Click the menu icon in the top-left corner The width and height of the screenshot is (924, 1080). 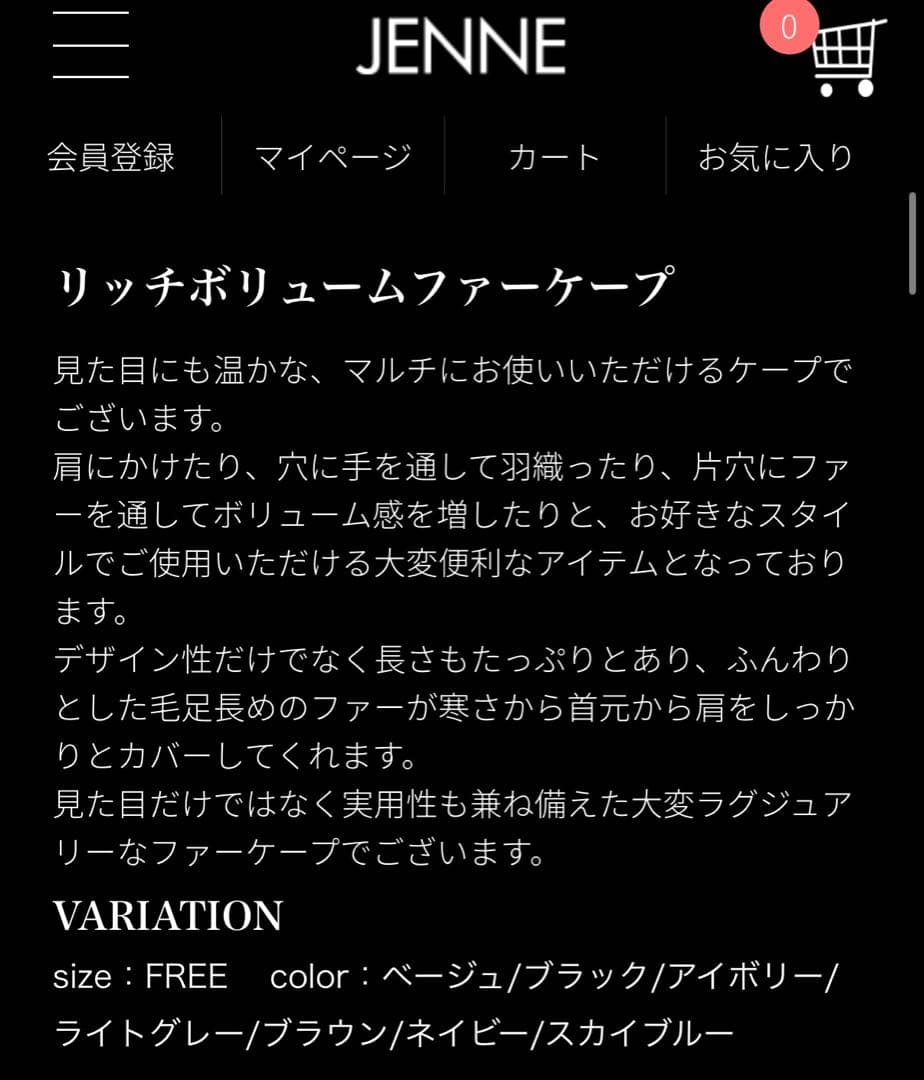click(89, 47)
